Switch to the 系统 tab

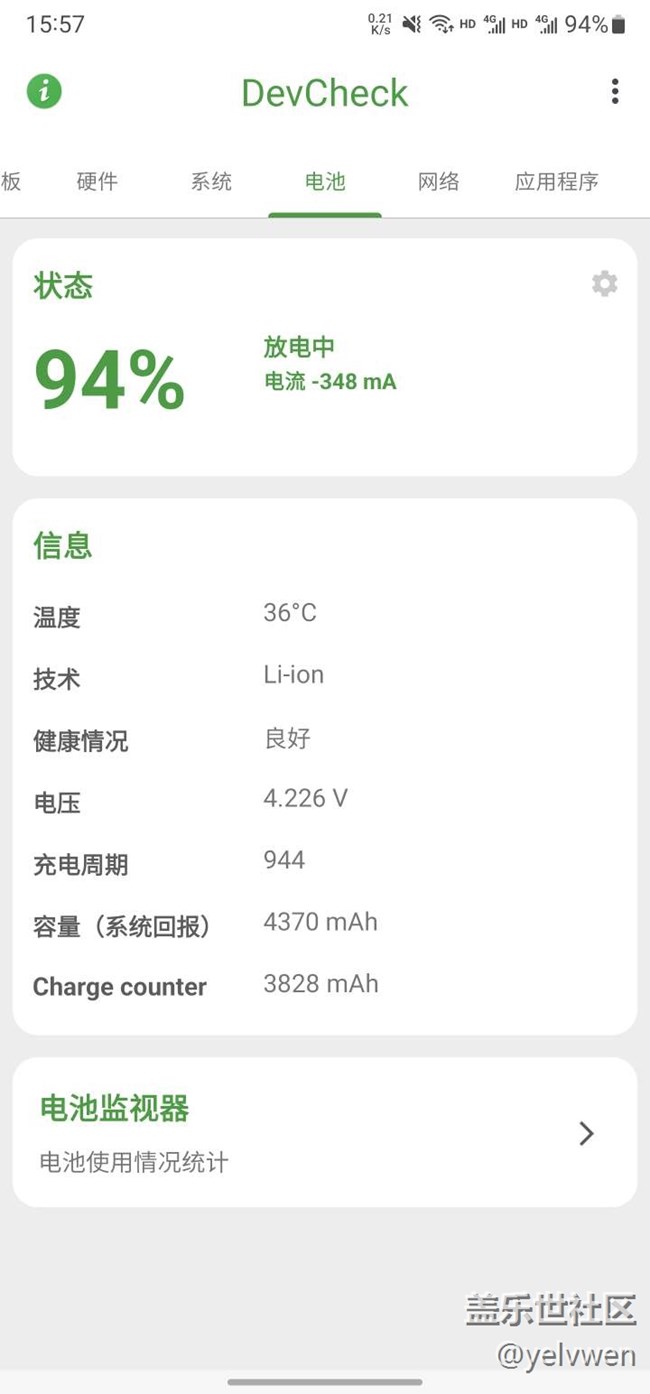coord(211,181)
